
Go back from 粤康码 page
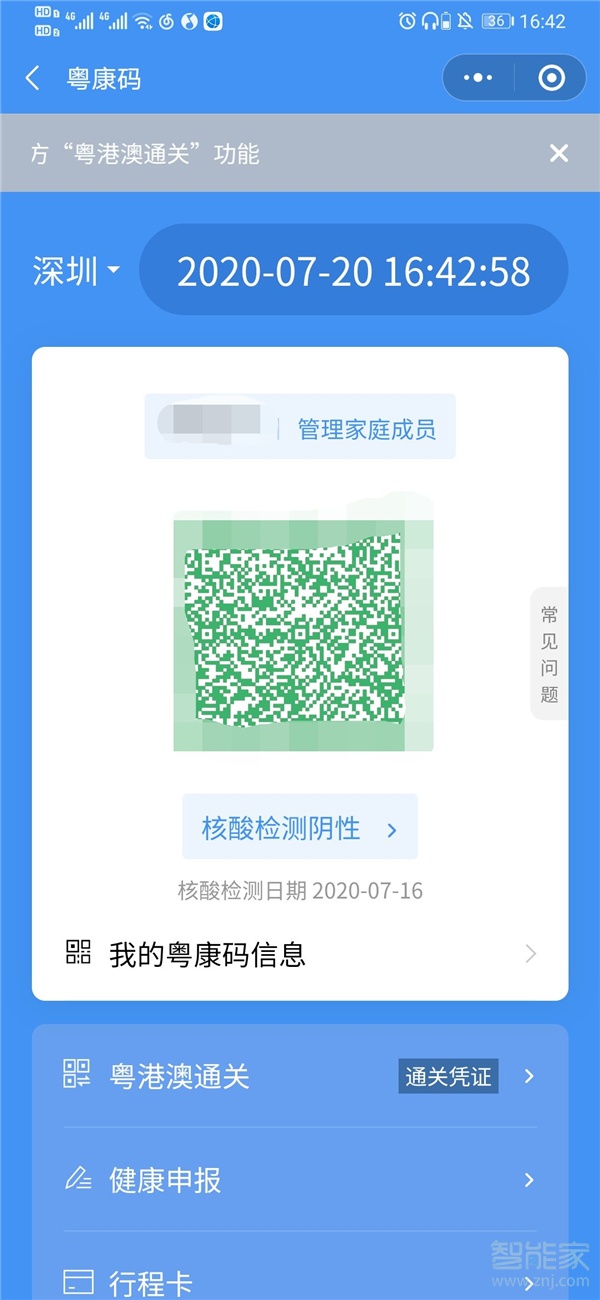coord(33,79)
